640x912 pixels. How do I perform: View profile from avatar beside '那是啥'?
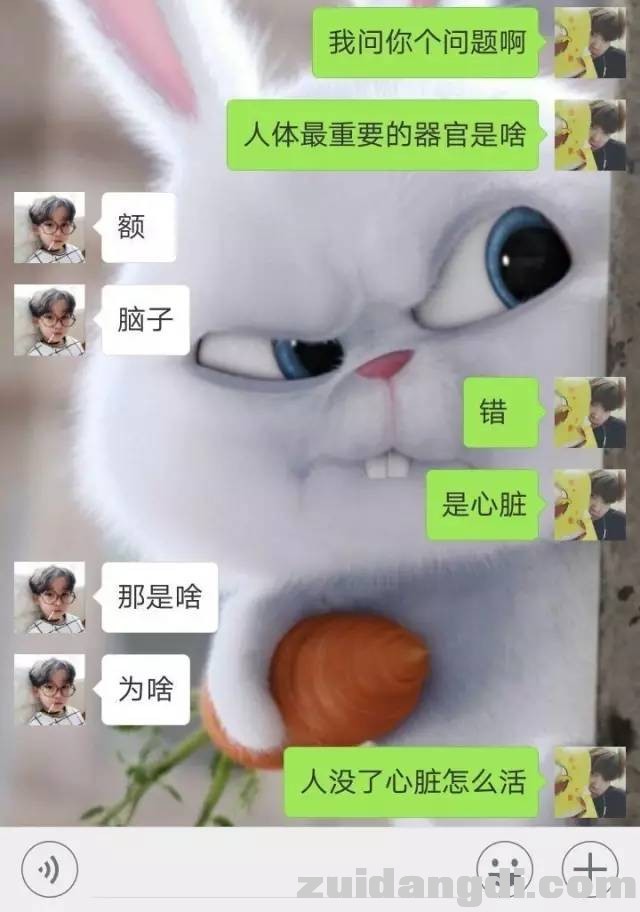[49, 597]
